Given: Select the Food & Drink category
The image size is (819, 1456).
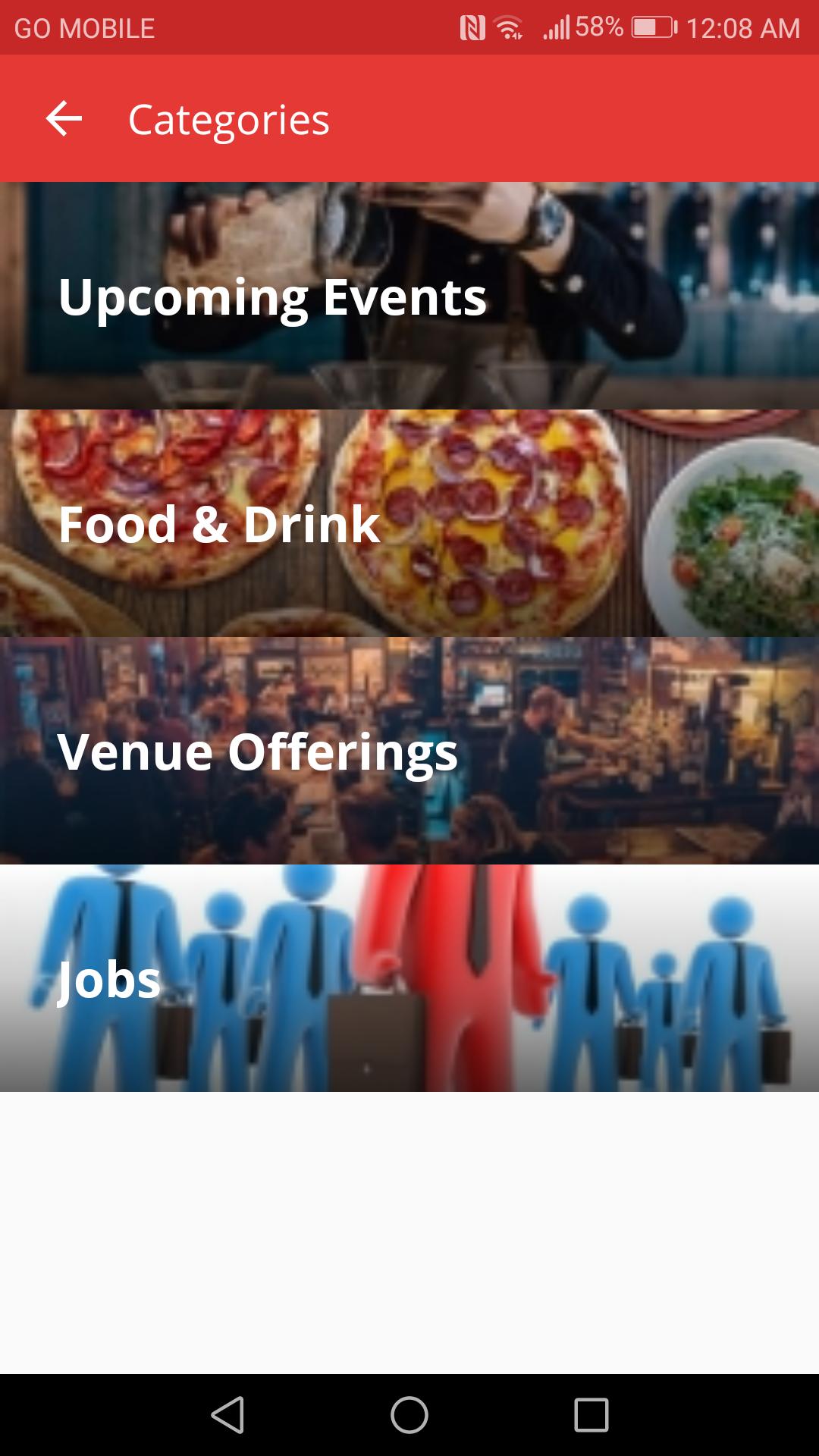Looking at the screenshot, I should pos(409,523).
